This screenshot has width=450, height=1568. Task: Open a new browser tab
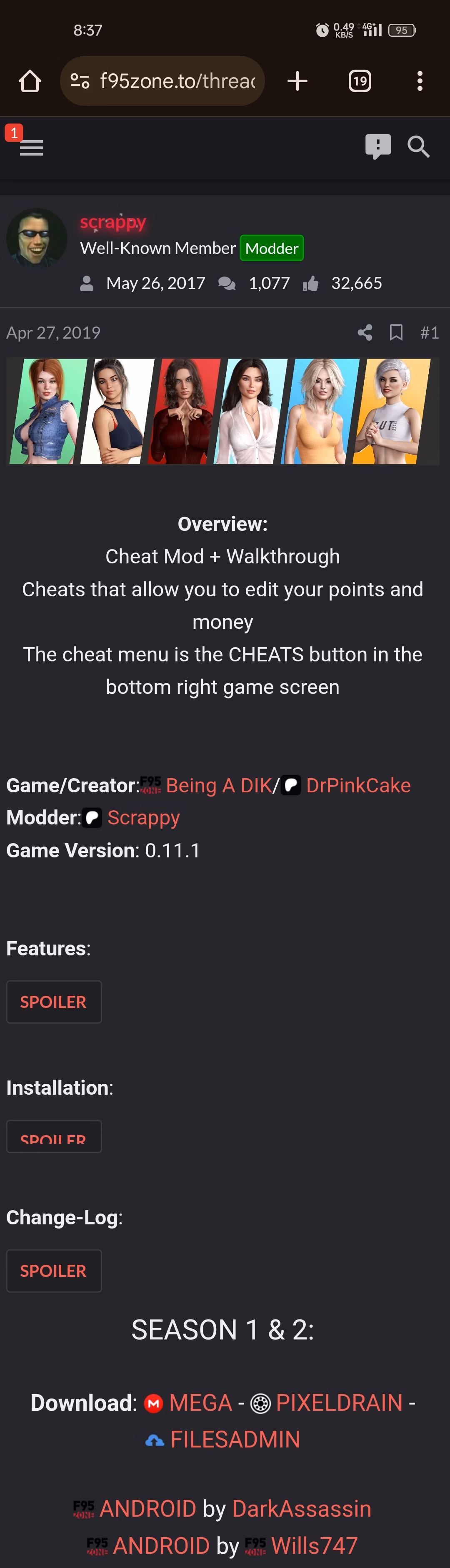297,81
